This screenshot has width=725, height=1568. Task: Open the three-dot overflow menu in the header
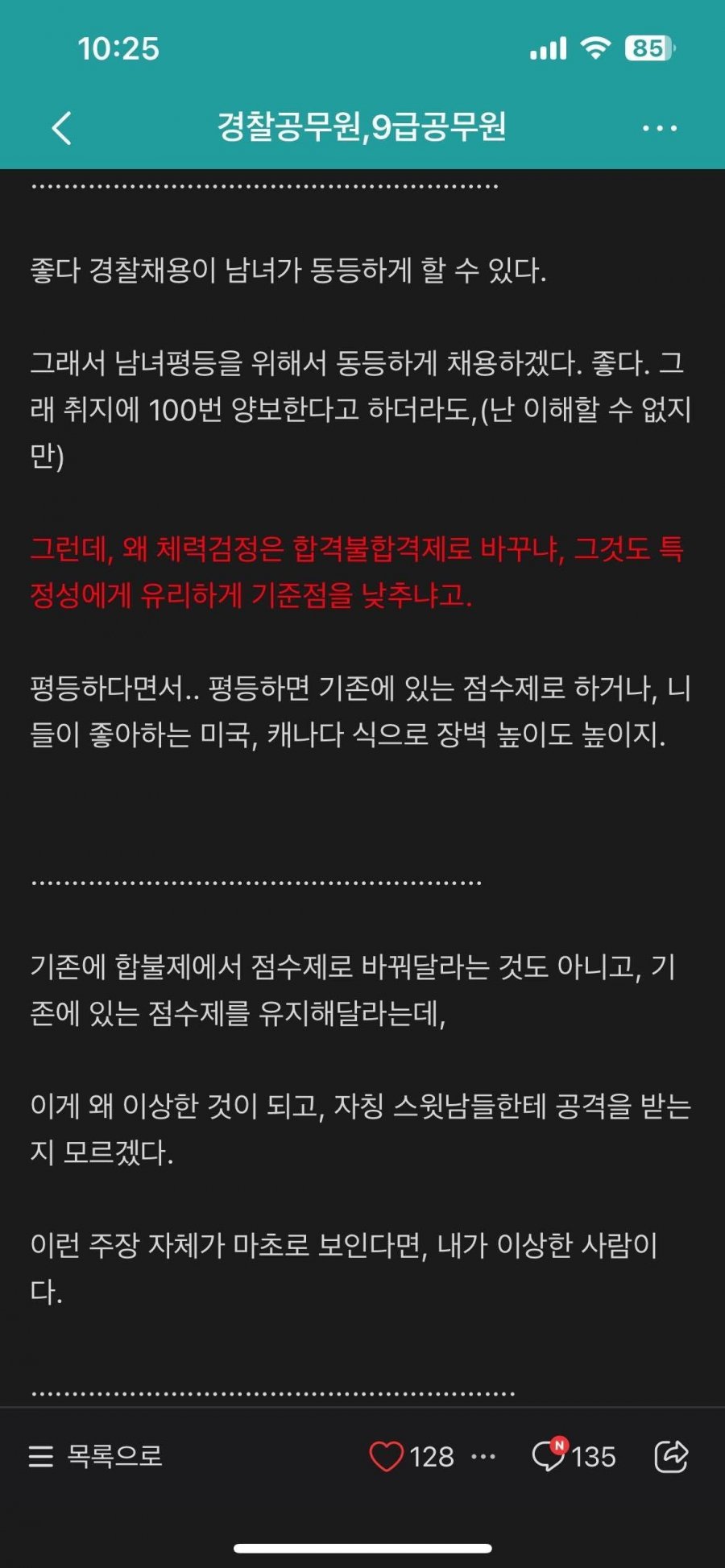[659, 128]
